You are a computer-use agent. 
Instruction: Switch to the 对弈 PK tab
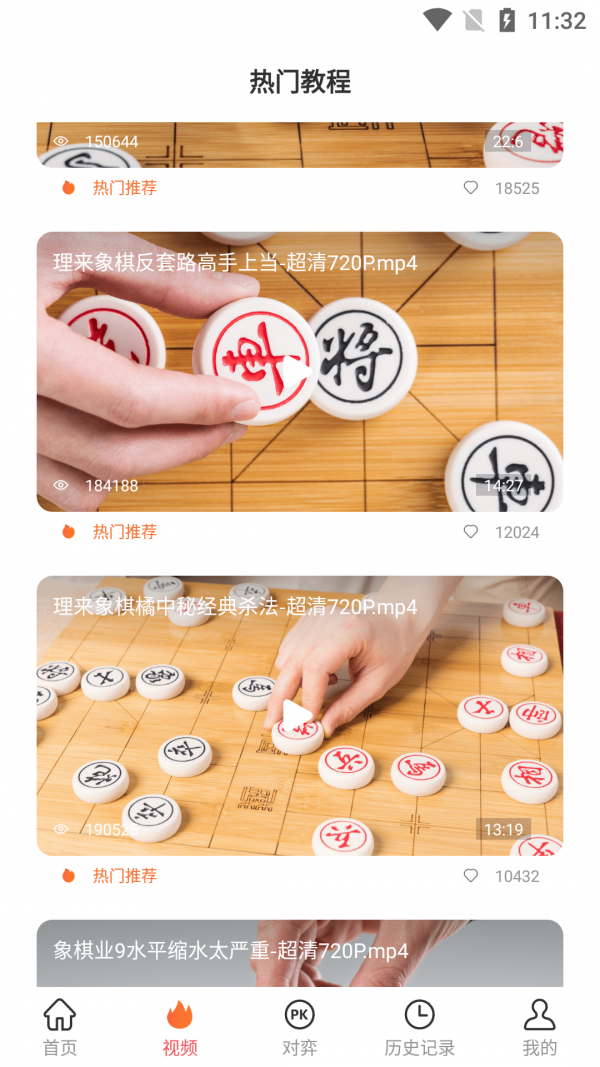299,1028
